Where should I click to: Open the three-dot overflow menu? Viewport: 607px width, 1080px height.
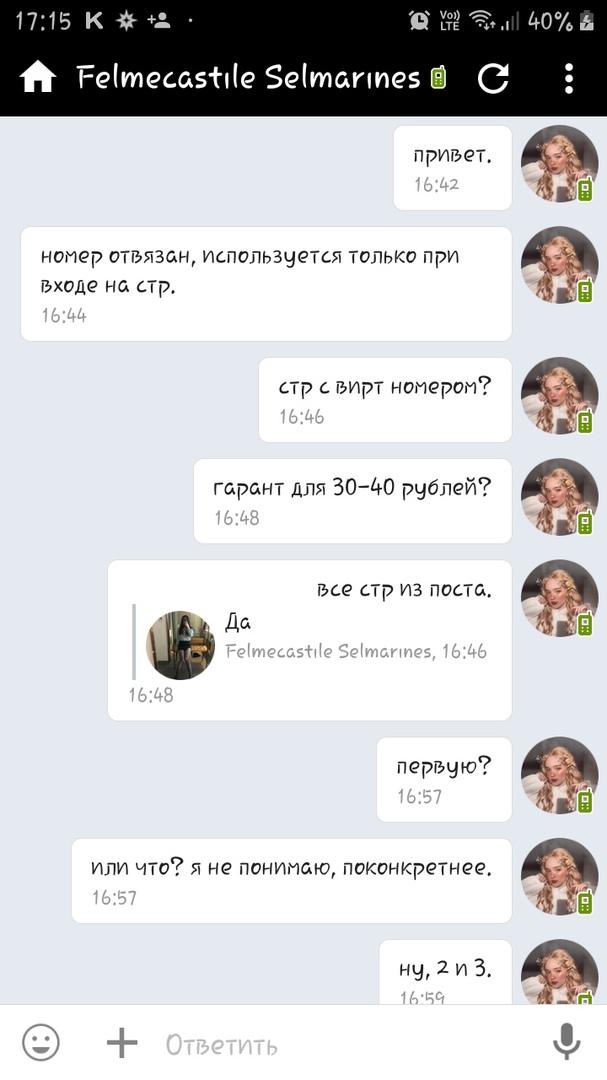pyautogui.click(x=568, y=77)
